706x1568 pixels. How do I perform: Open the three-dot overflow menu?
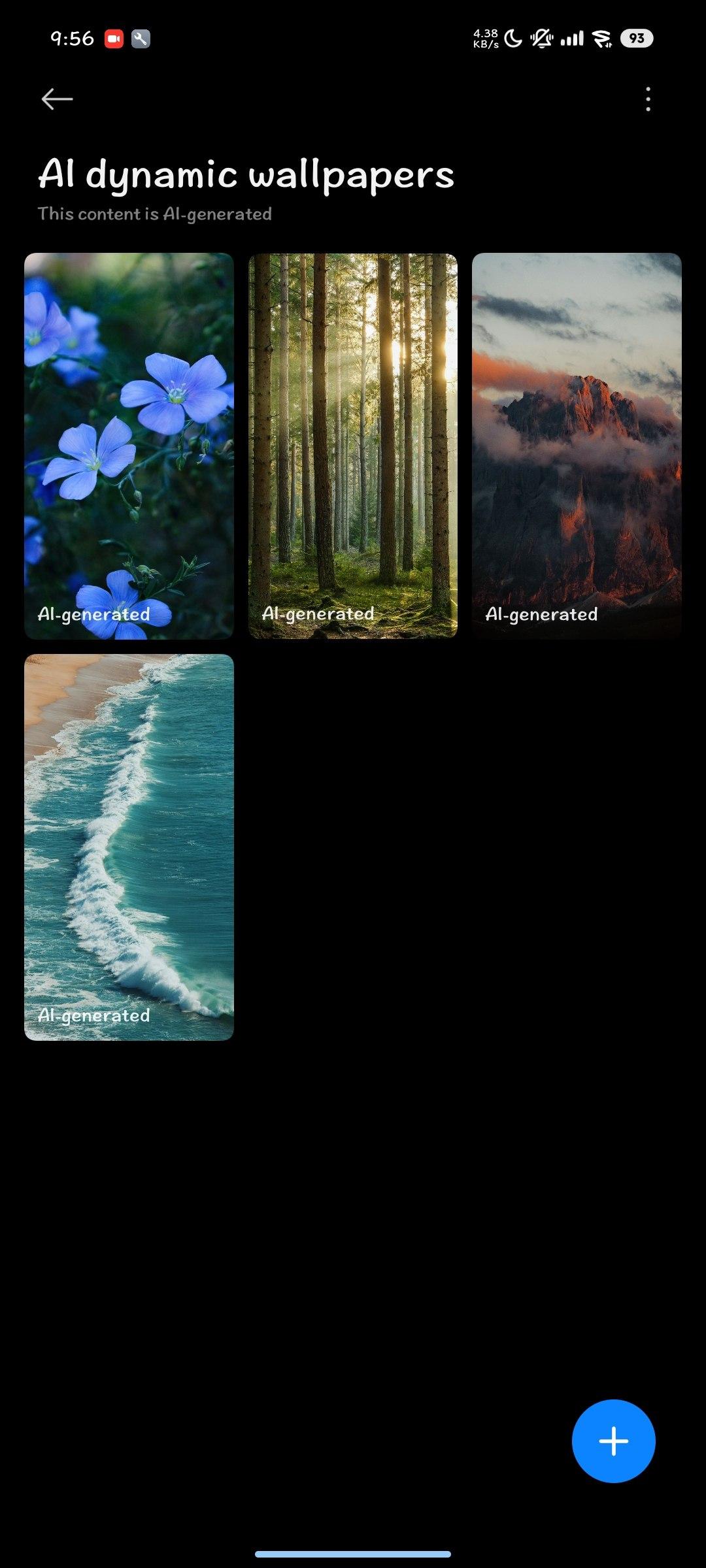click(648, 99)
